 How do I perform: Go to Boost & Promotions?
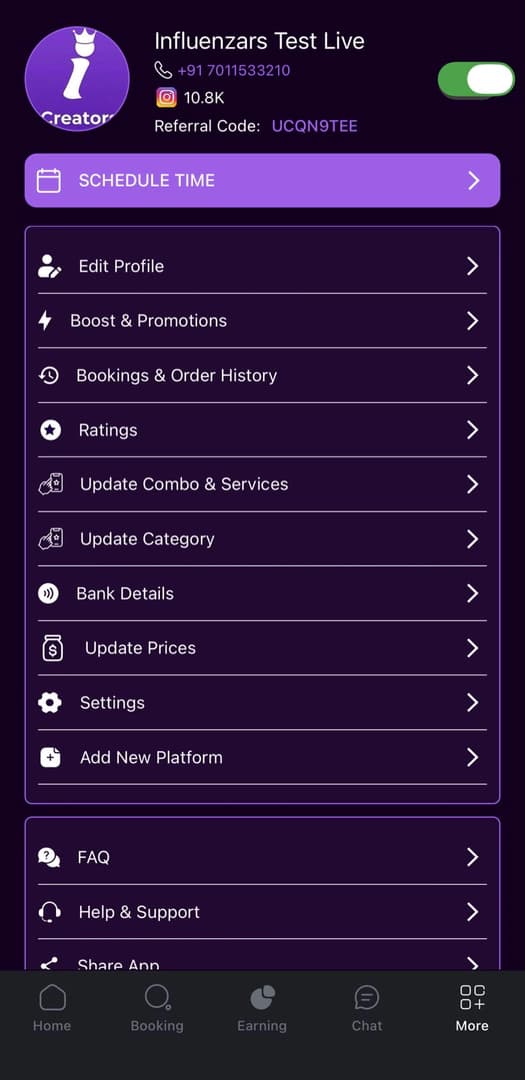pyautogui.click(x=262, y=321)
